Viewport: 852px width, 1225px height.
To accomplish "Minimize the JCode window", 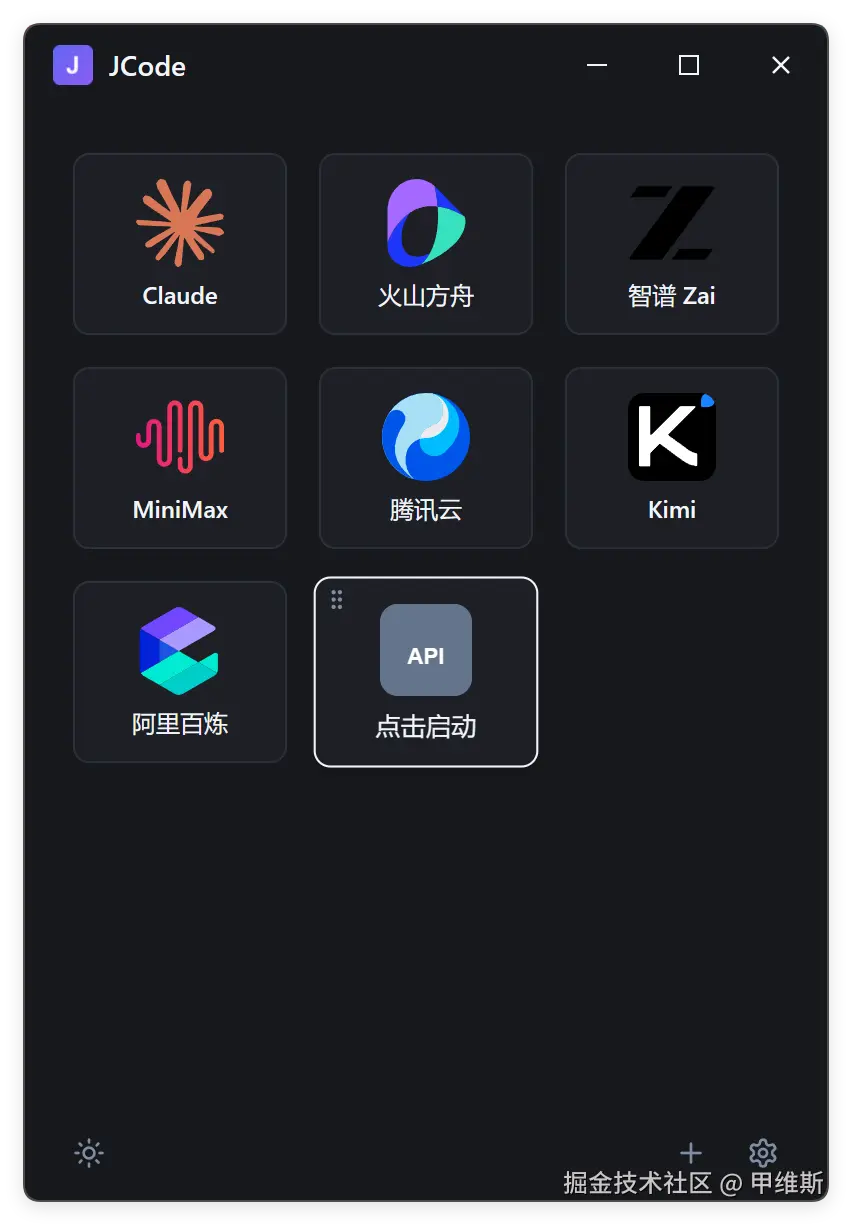I will pyautogui.click(x=597, y=65).
